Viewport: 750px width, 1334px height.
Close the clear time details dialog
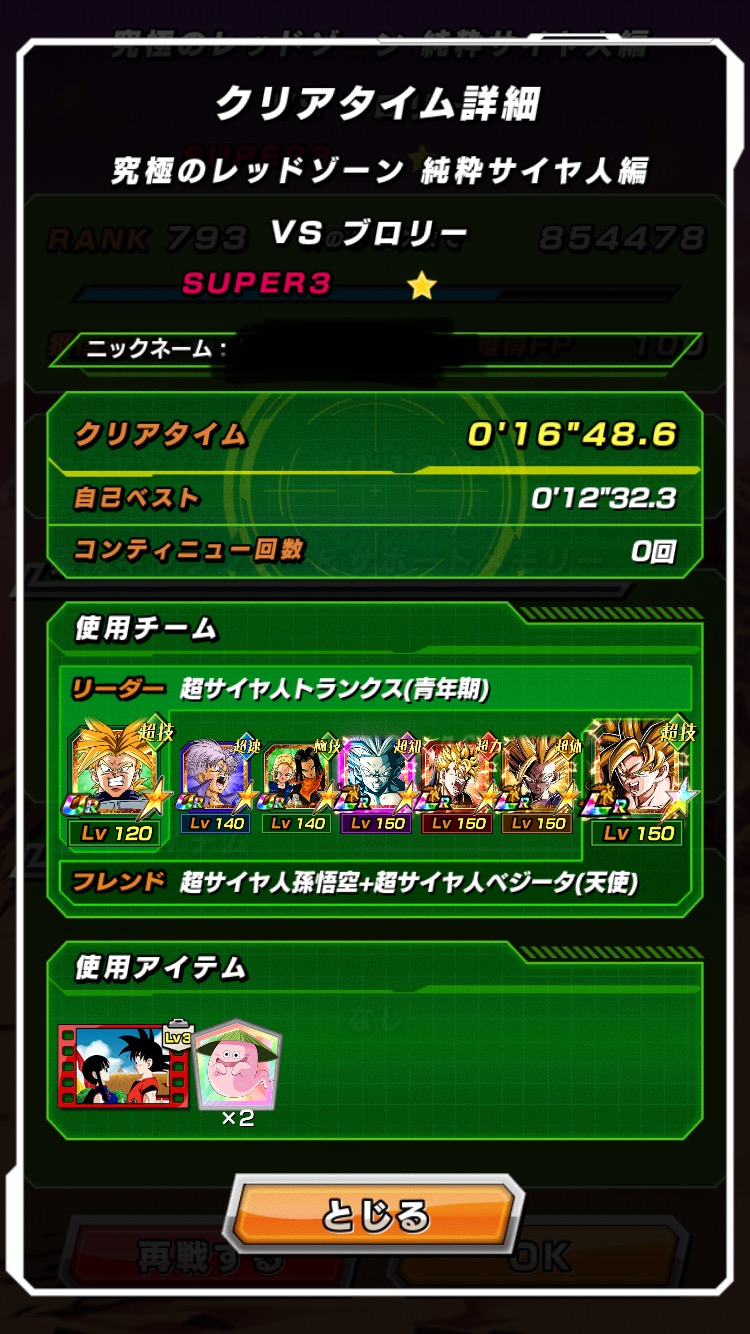(x=375, y=1216)
